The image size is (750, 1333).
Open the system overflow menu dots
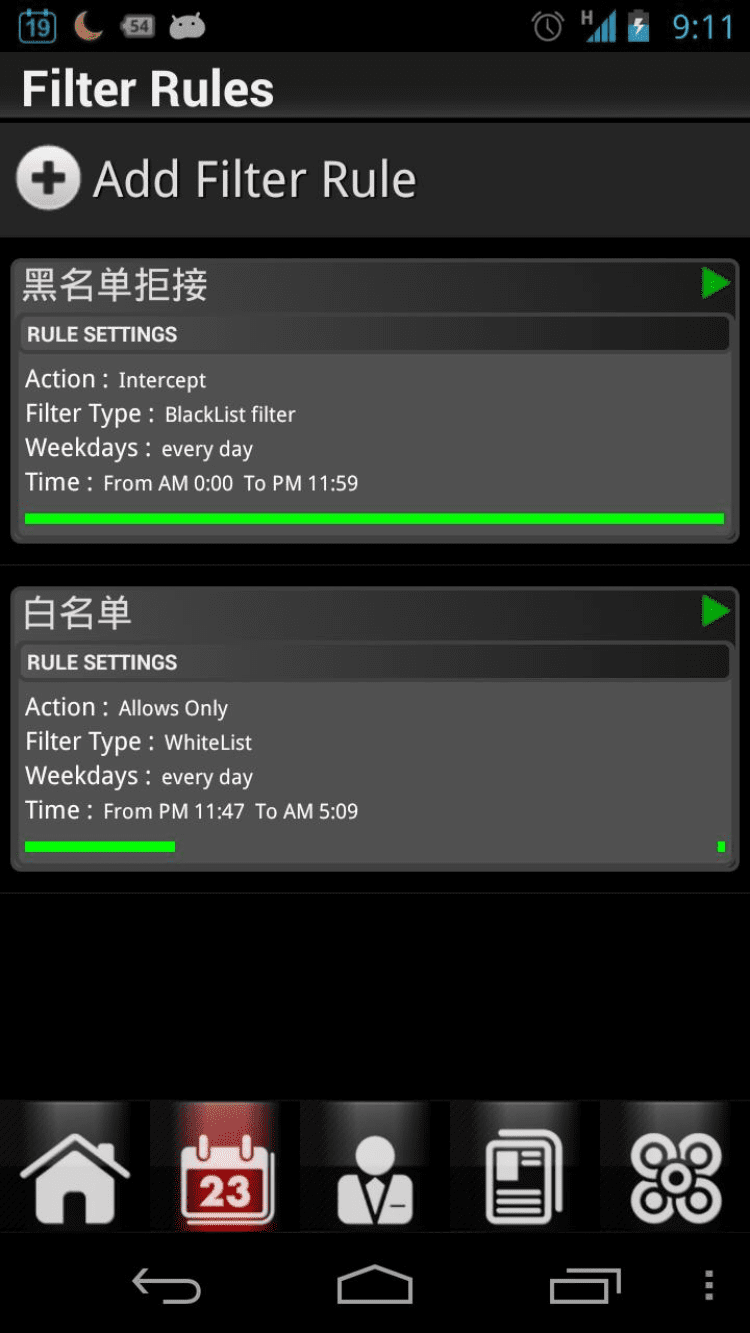[708, 1286]
